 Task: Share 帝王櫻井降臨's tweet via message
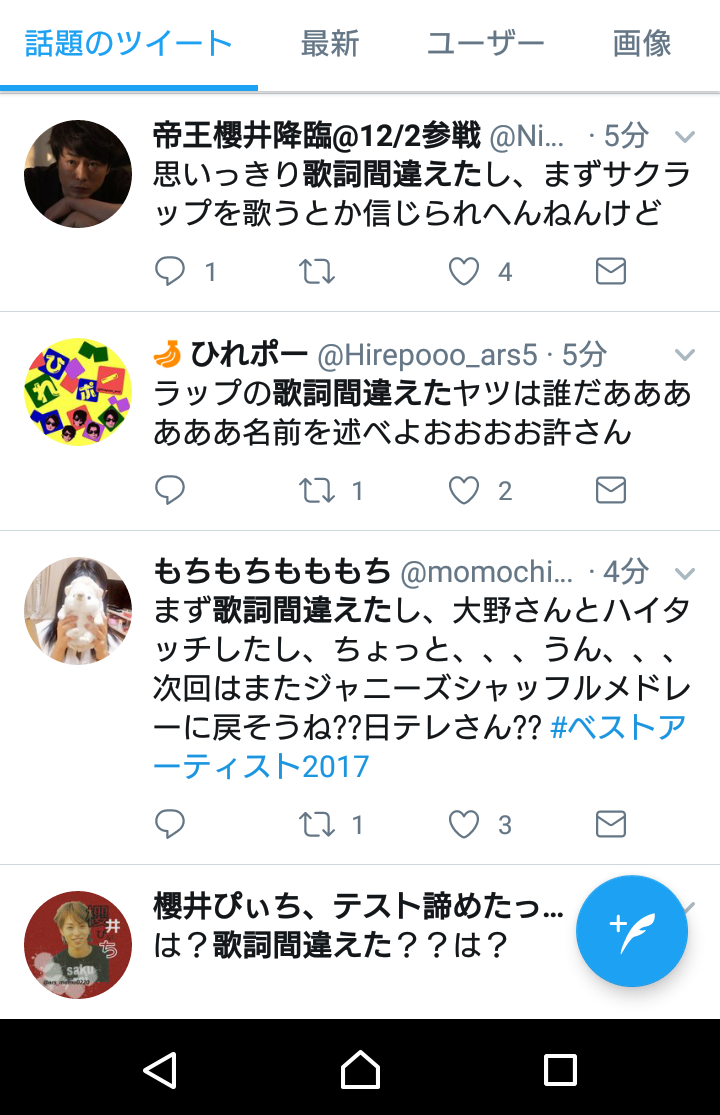611,271
